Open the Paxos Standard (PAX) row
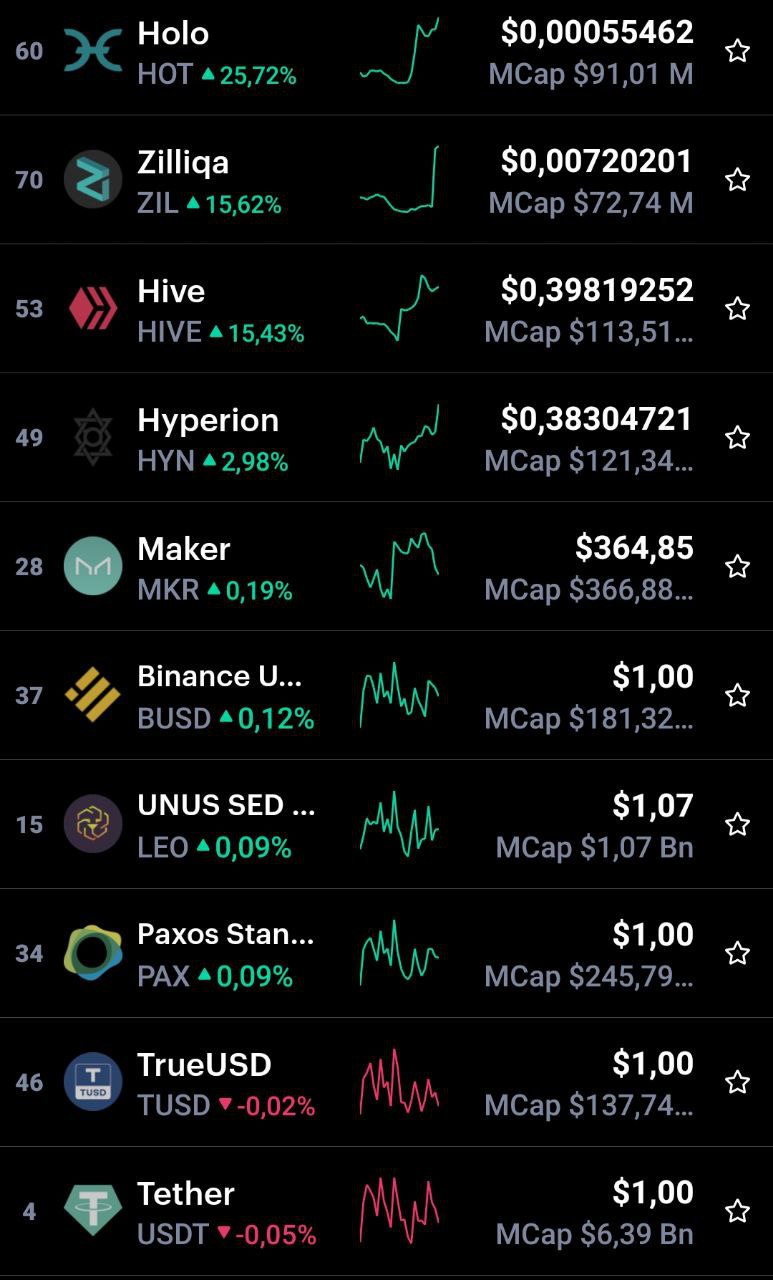Image resolution: width=773 pixels, height=1280 pixels. [386, 954]
